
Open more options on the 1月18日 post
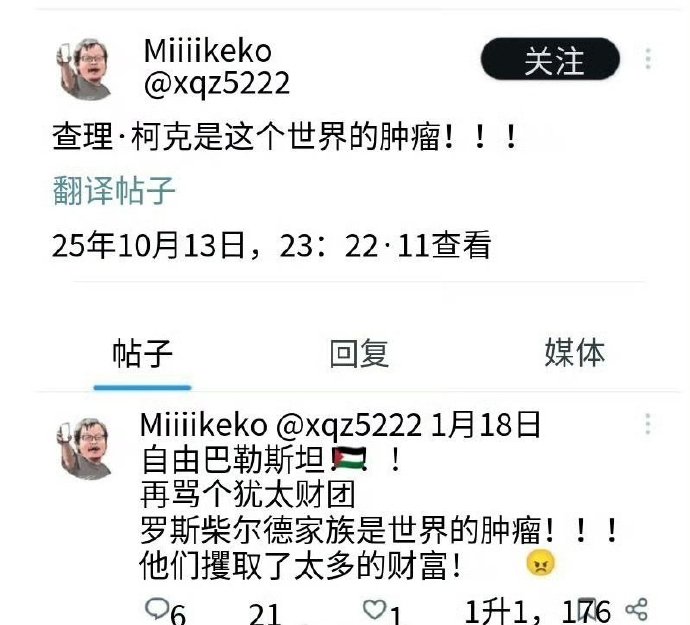(x=649, y=426)
